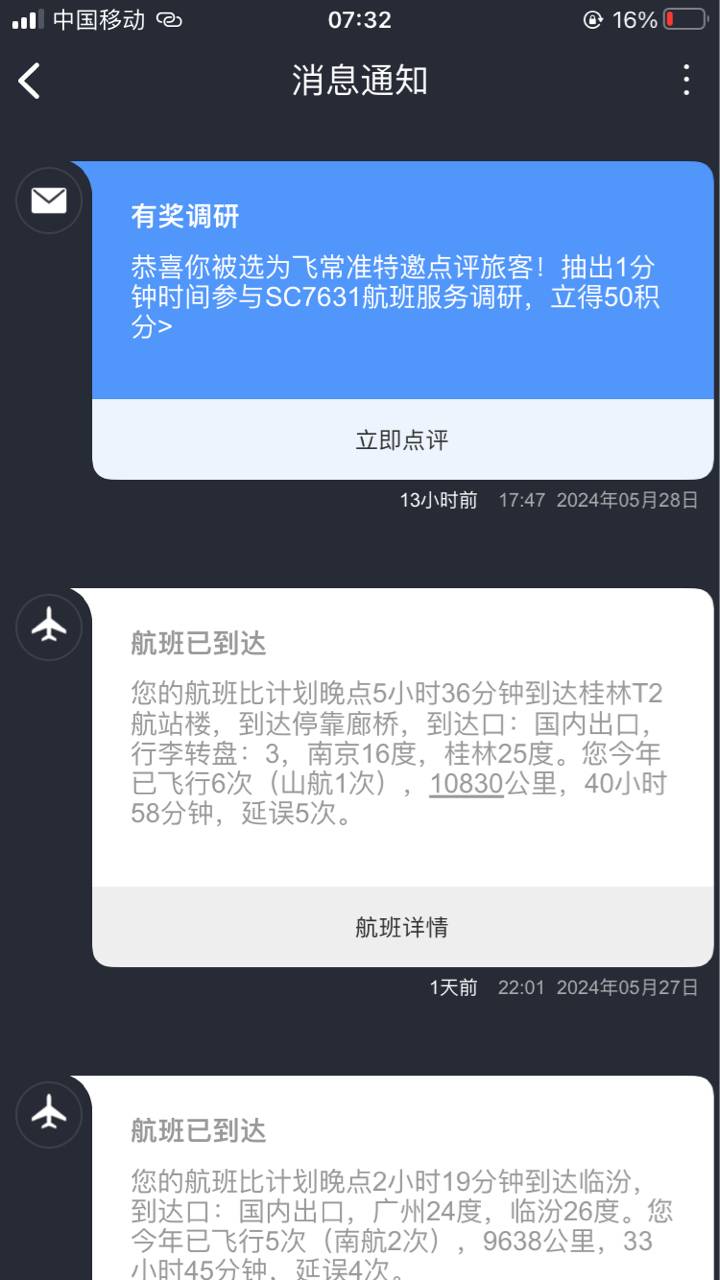Open 航班详情 for the 桂林 flight

tap(402, 927)
